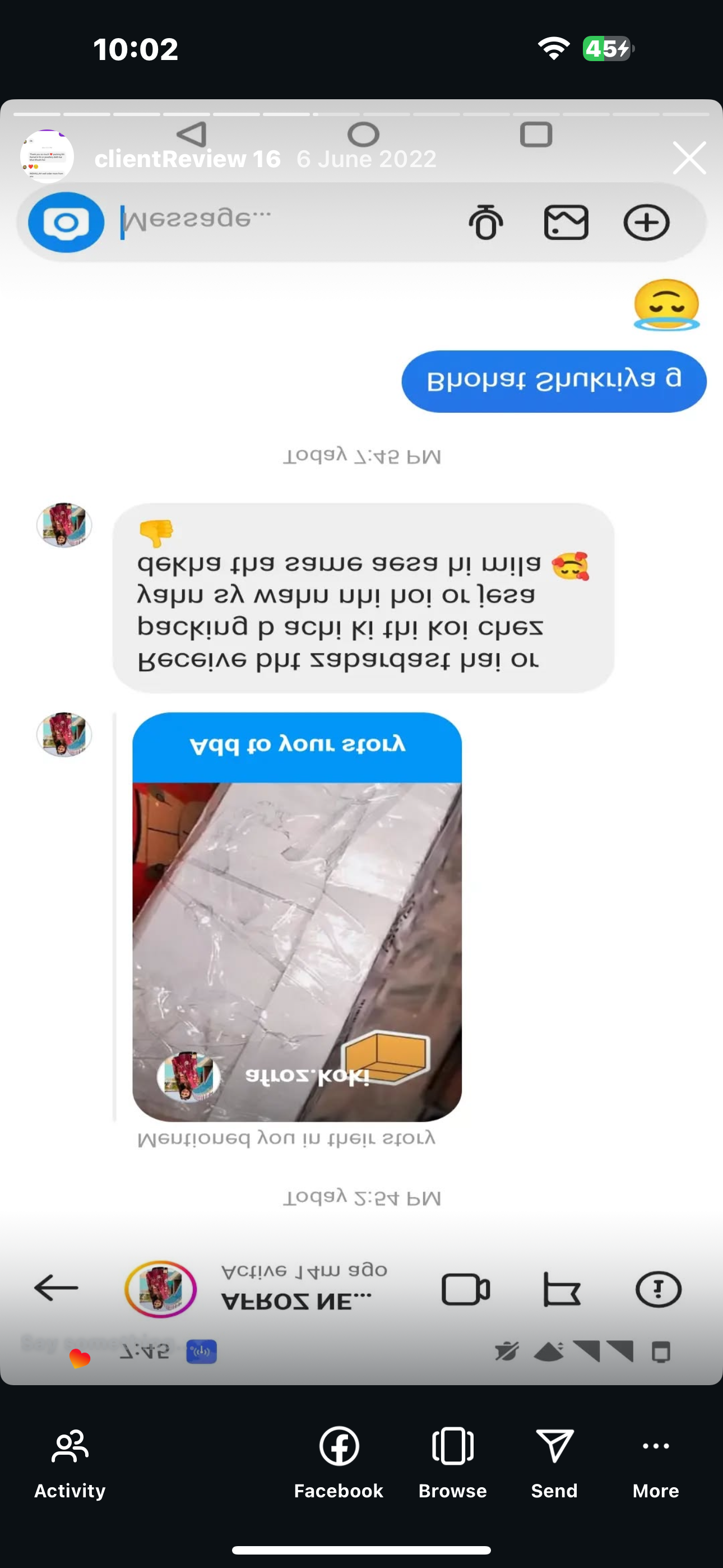
Task: Share the story via the Send paper-plane icon
Action: click(x=554, y=1455)
